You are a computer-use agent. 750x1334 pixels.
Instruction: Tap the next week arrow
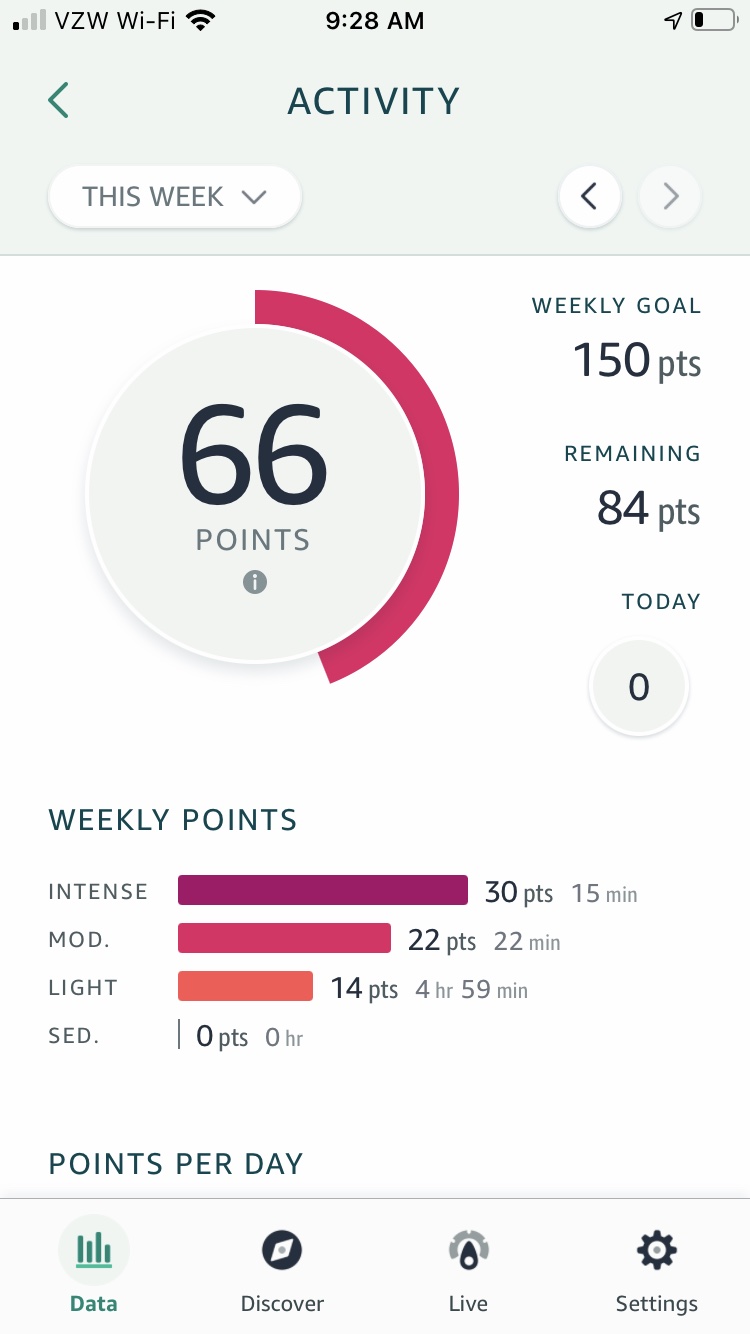[x=670, y=197]
